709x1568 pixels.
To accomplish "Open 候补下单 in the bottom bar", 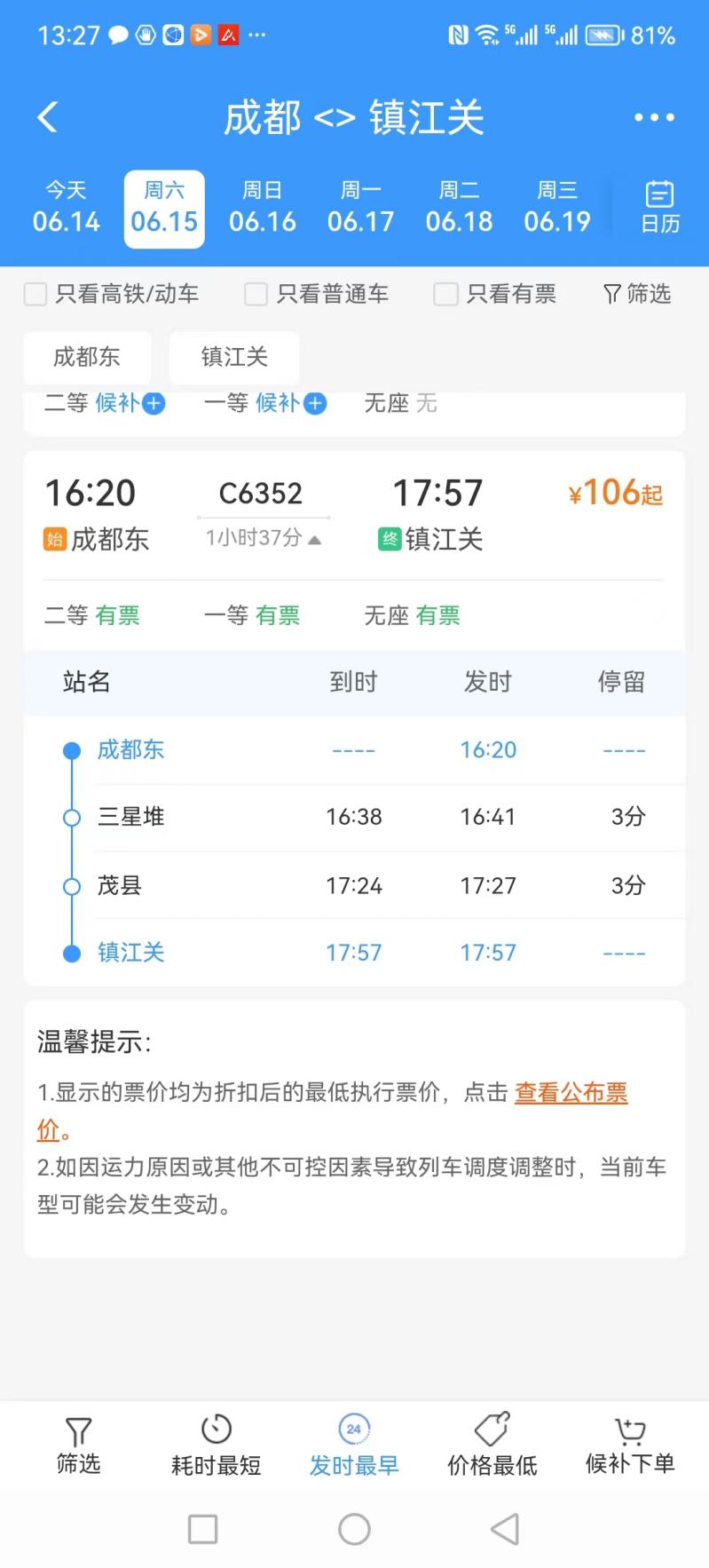I will 630,1445.
